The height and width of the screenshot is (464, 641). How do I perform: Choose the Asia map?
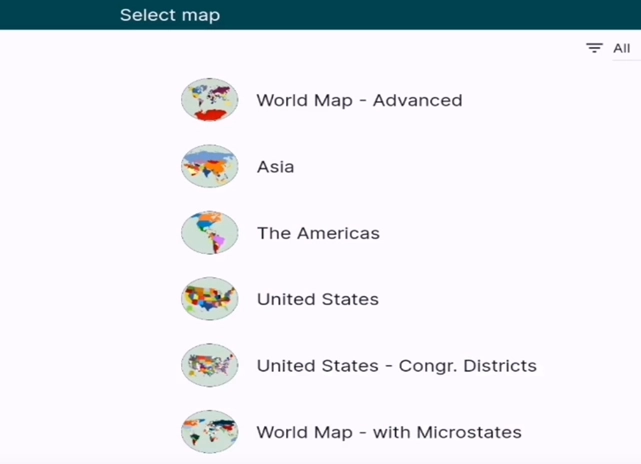275,167
